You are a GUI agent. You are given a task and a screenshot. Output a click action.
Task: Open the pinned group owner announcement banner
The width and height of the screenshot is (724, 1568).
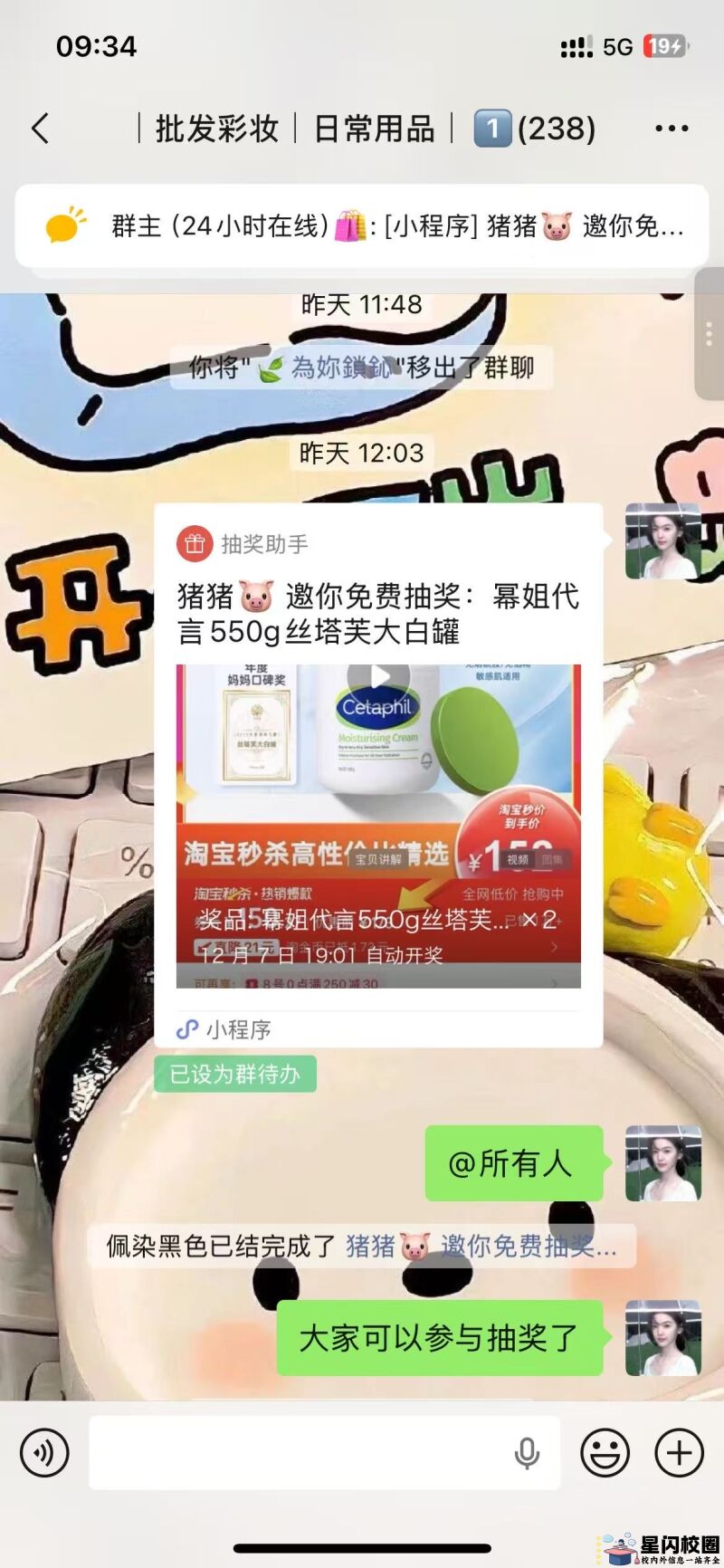click(362, 226)
